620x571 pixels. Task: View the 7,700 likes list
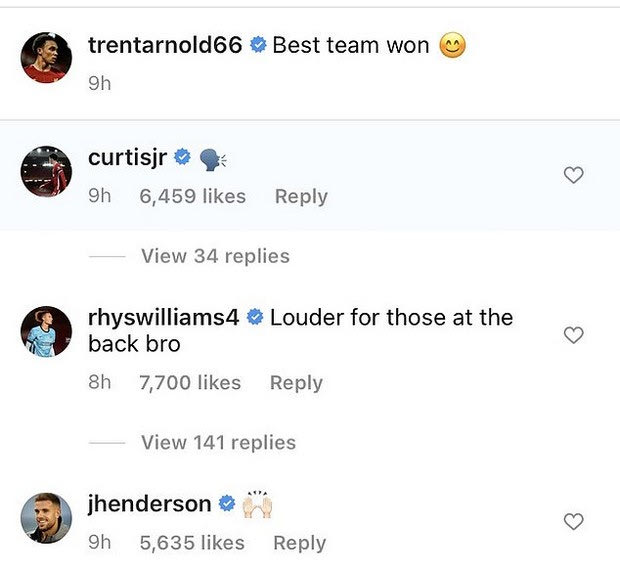tap(190, 383)
